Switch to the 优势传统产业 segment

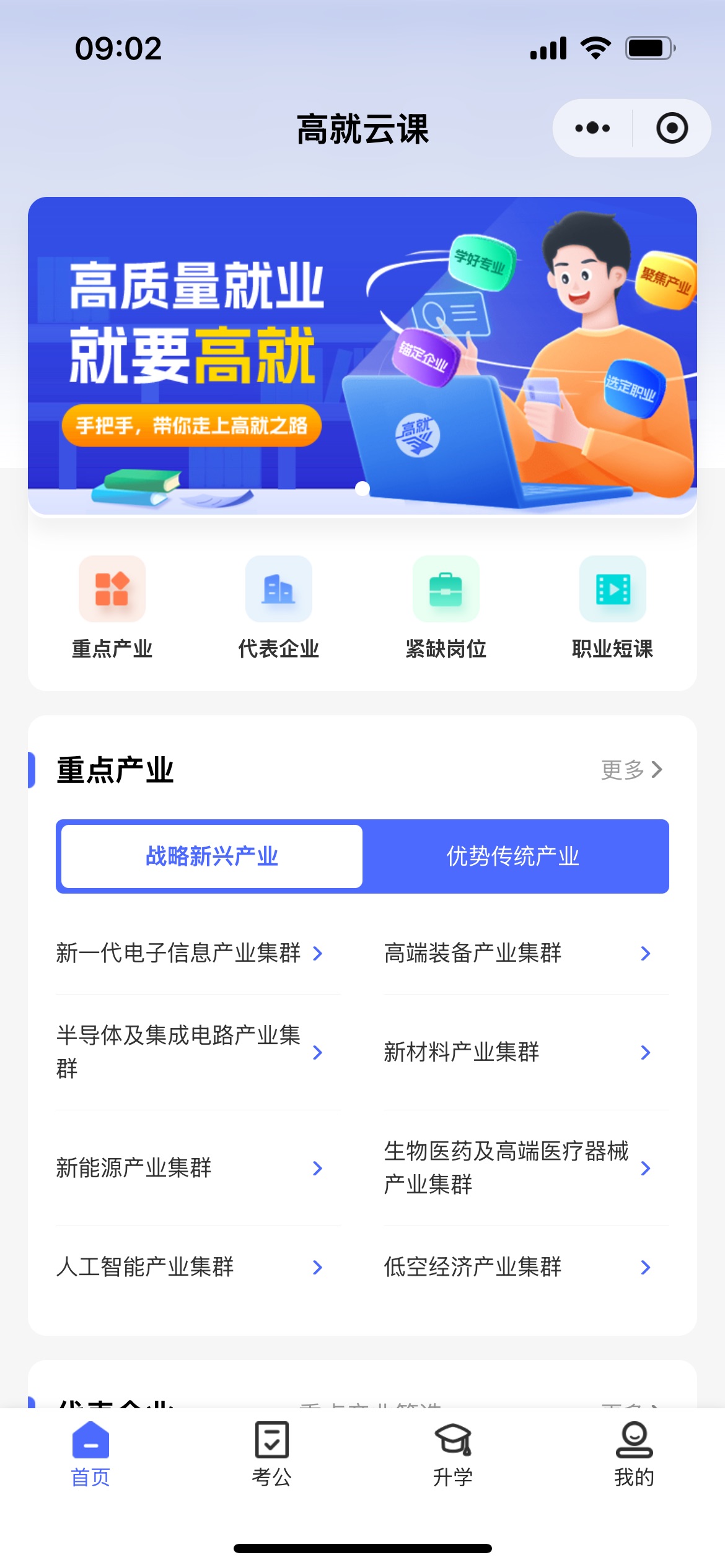point(513,856)
